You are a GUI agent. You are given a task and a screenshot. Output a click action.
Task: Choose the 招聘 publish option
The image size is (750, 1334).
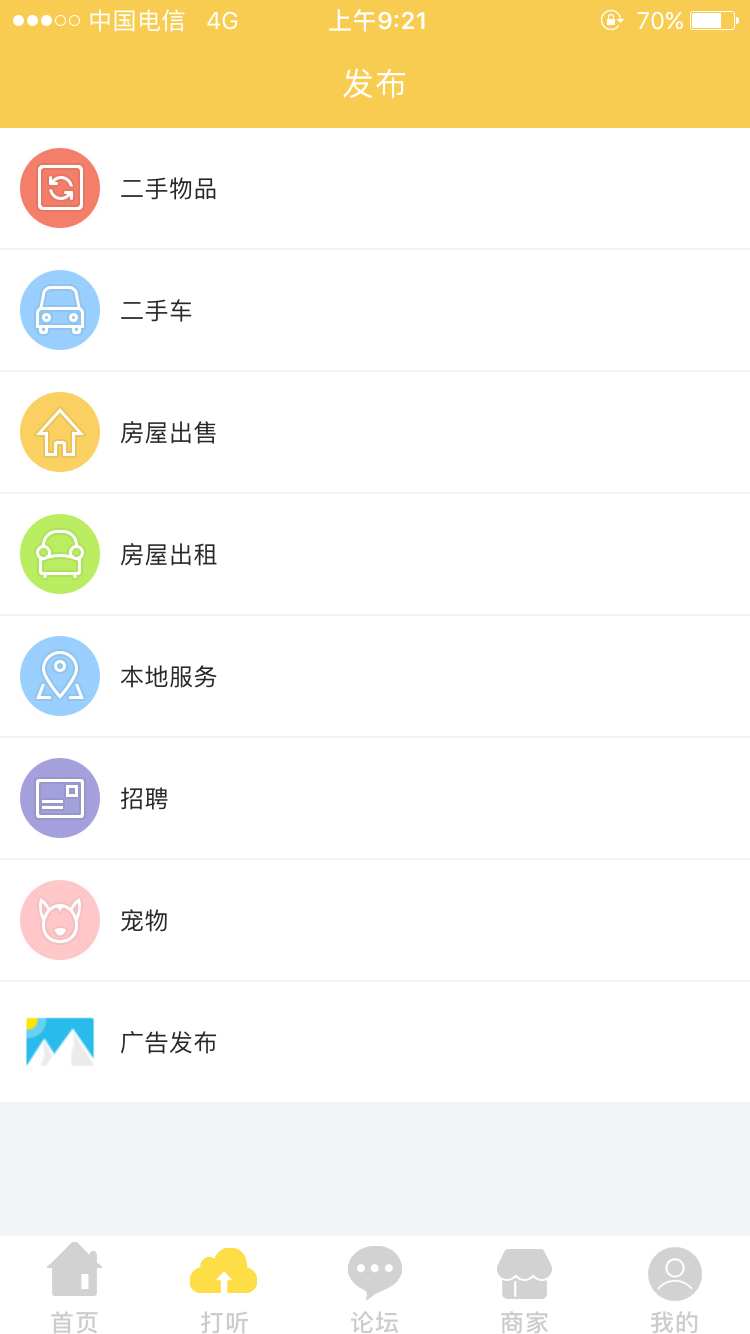(x=144, y=798)
